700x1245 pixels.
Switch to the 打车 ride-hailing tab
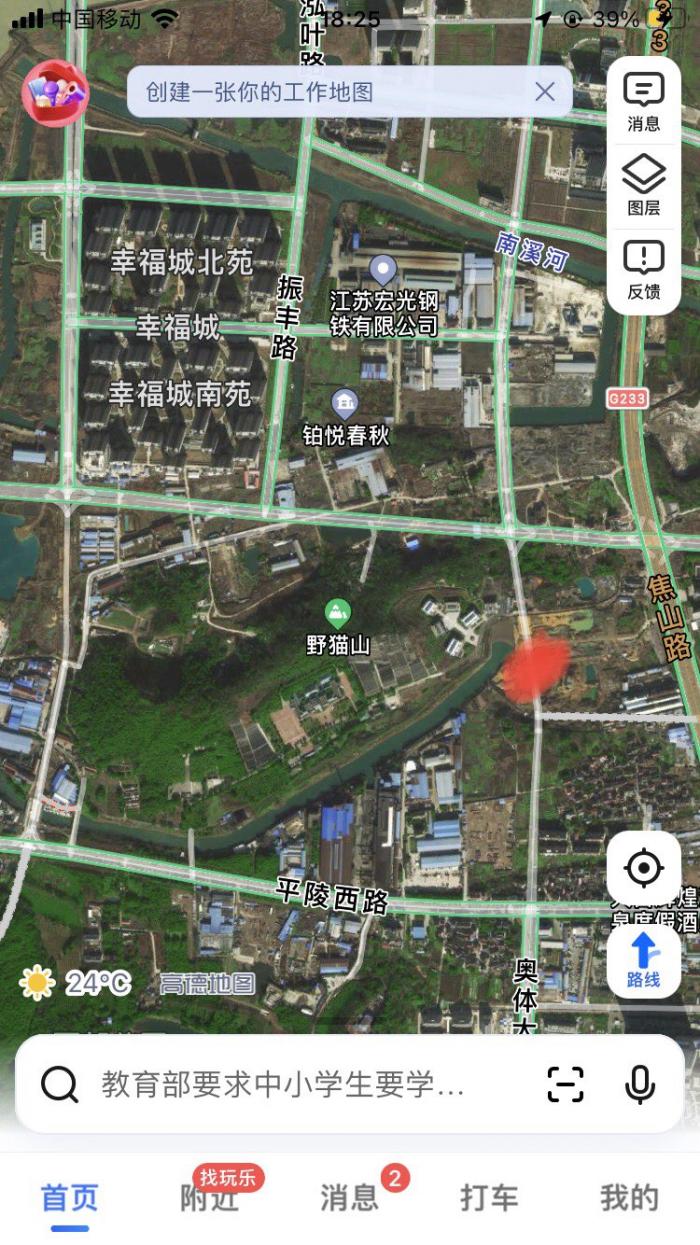(x=490, y=1197)
